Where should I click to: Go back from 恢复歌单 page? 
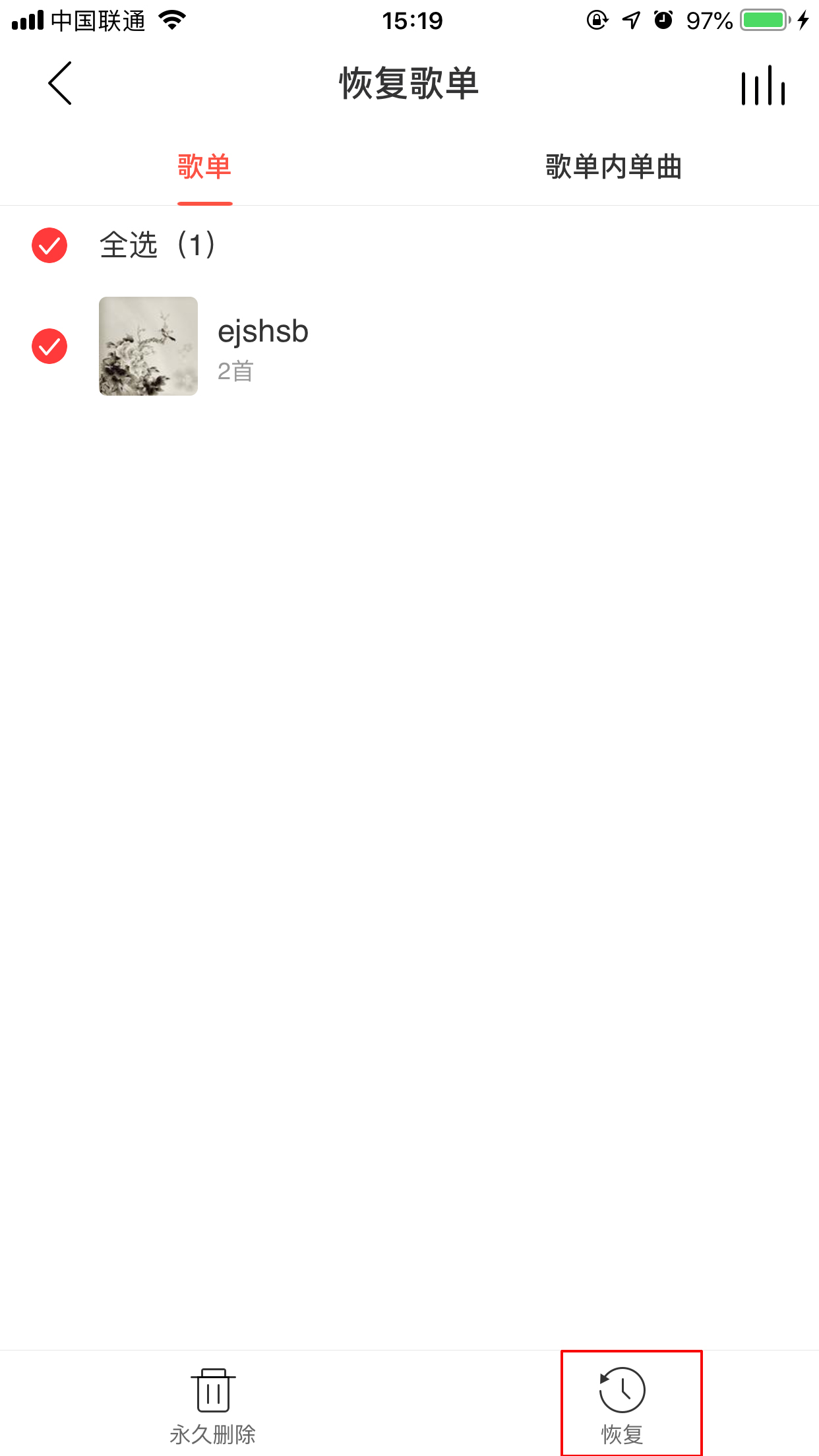(x=60, y=84)
